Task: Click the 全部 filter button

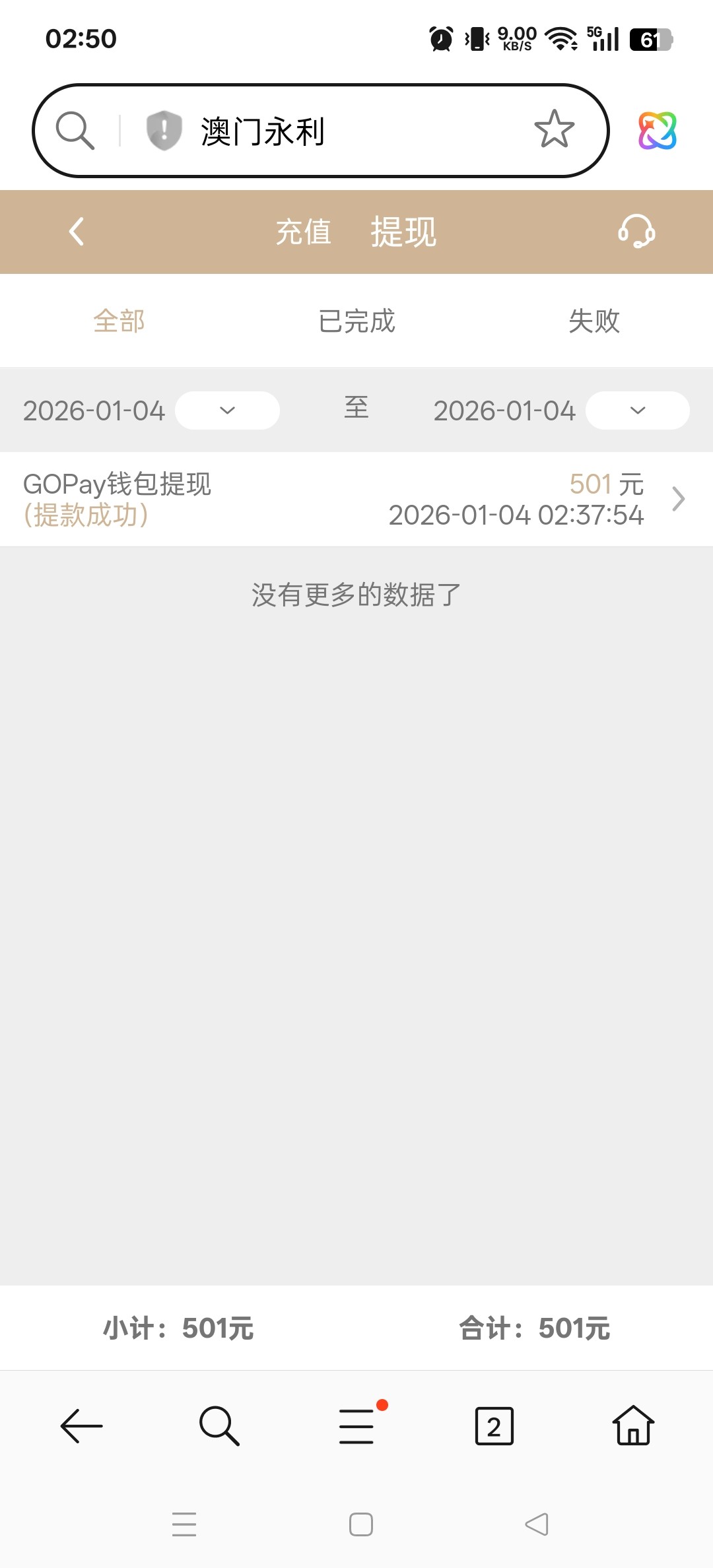Action: 119,321
